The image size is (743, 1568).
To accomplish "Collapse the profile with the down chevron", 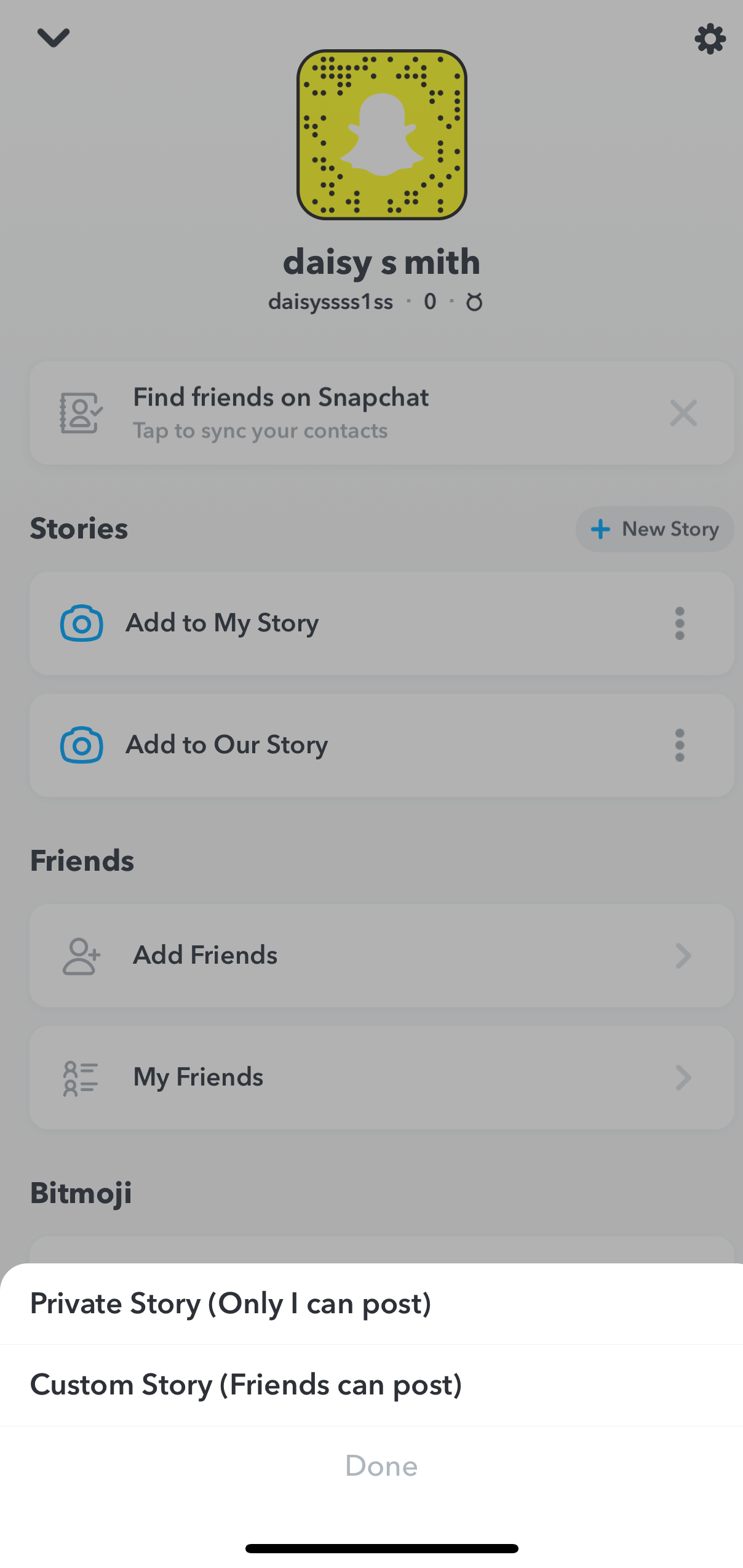I will tap(54, 38).
